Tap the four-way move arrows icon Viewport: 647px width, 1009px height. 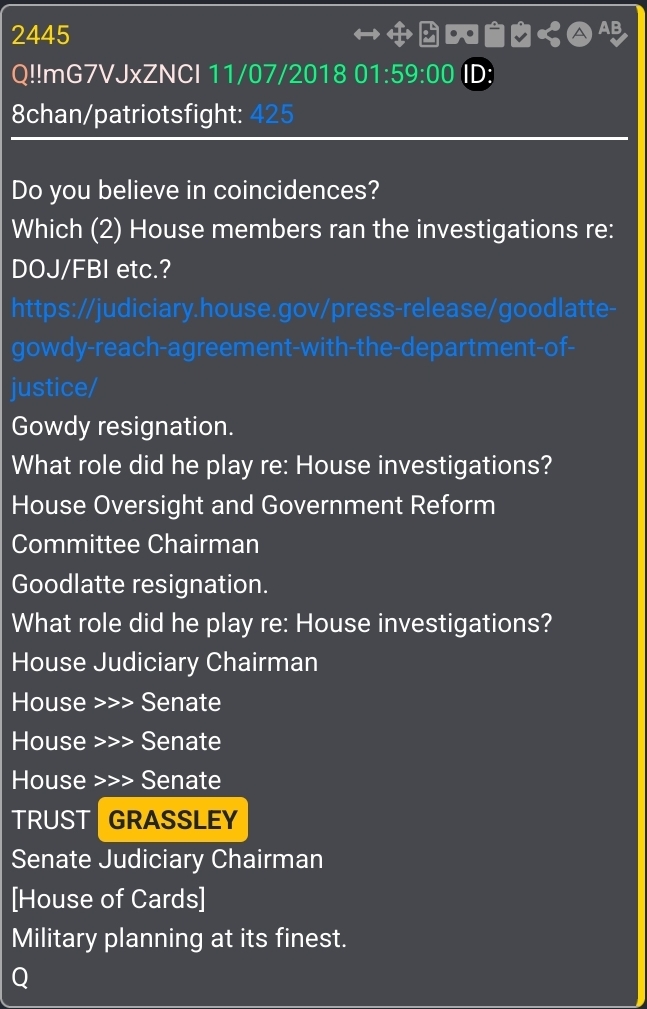399,35
